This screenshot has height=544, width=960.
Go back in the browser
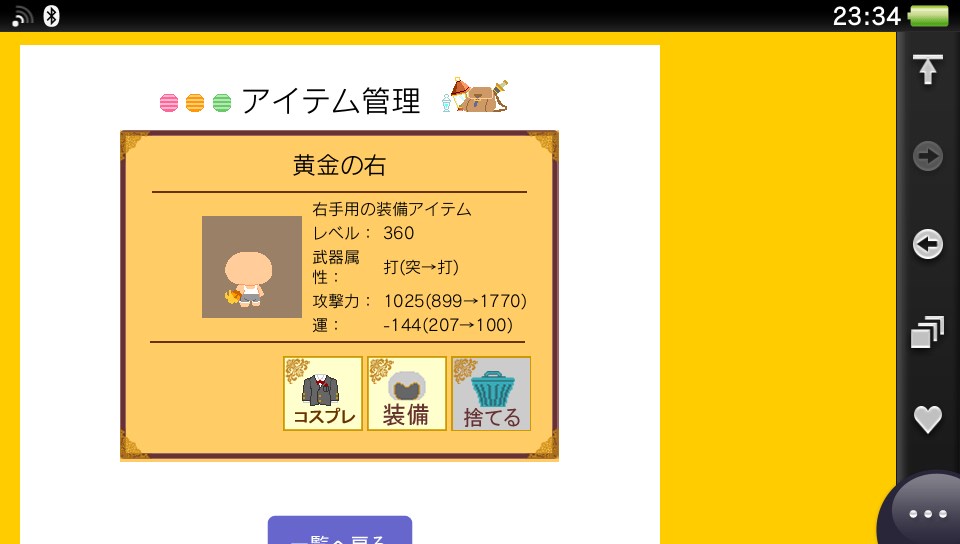928,244
